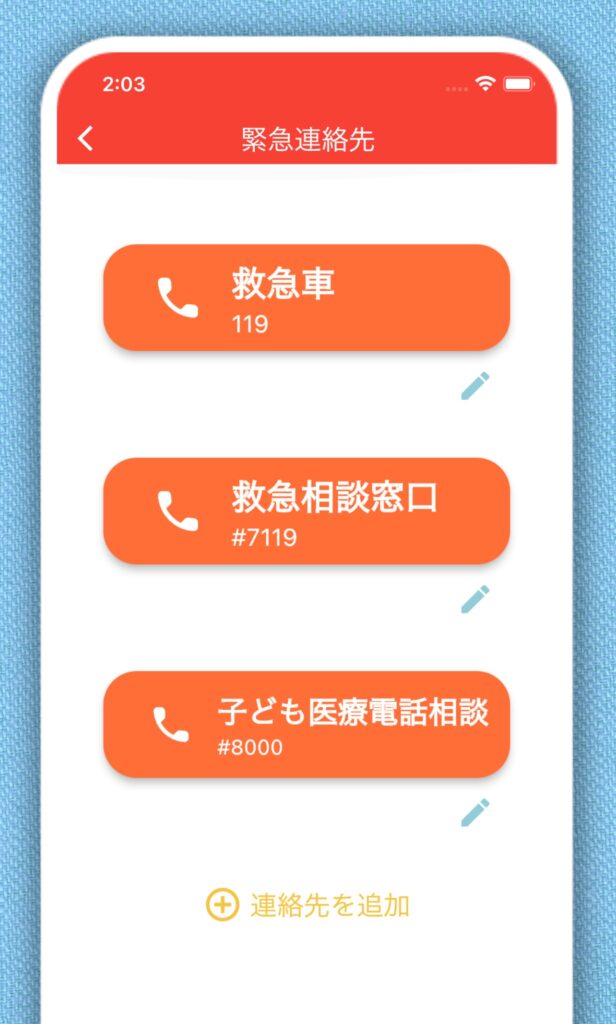This screenshot has height=1024, width=616.
Task: Edit the 救急相談窓口 contact
Action: tap(475, 600)
